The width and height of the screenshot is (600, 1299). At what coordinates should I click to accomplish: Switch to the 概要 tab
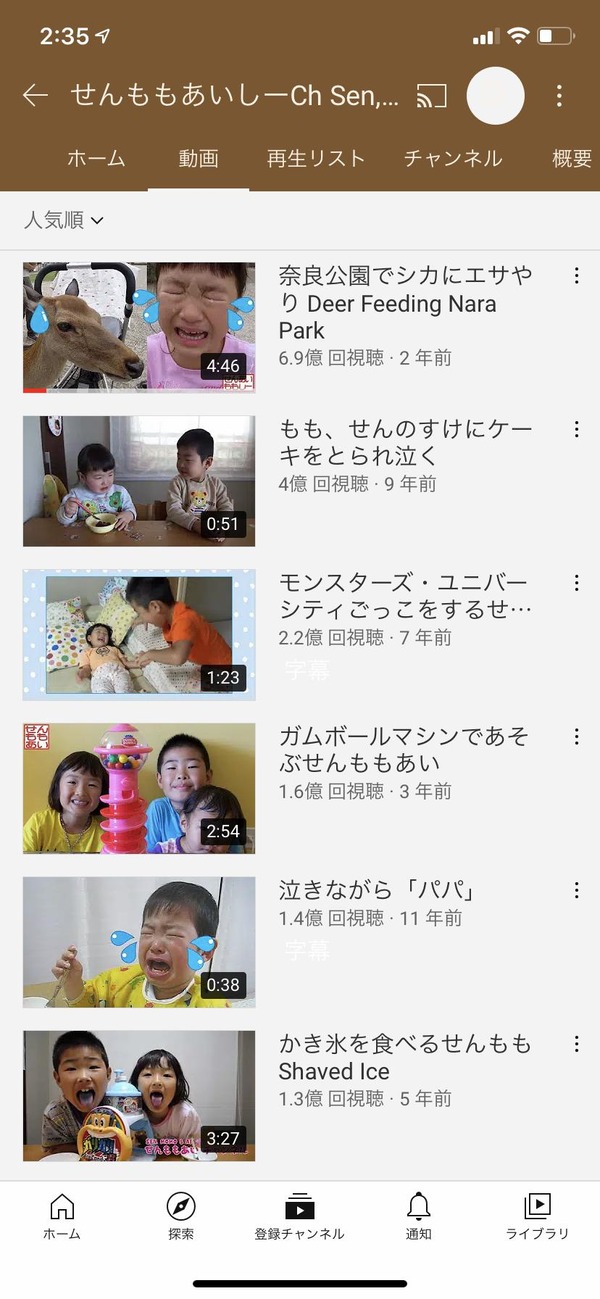(572, 158)
